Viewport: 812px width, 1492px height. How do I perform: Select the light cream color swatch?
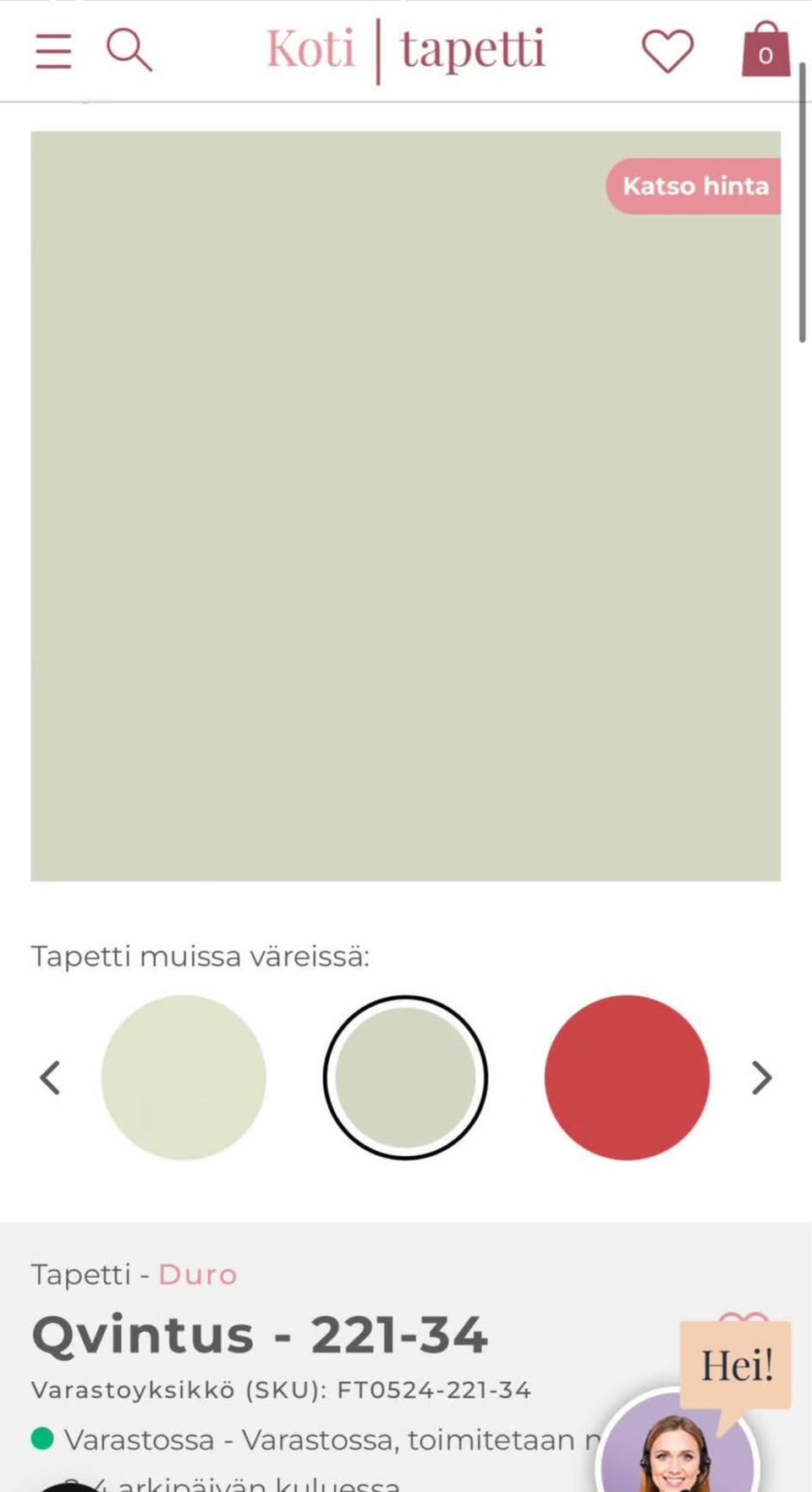(x=184, y=1077)
